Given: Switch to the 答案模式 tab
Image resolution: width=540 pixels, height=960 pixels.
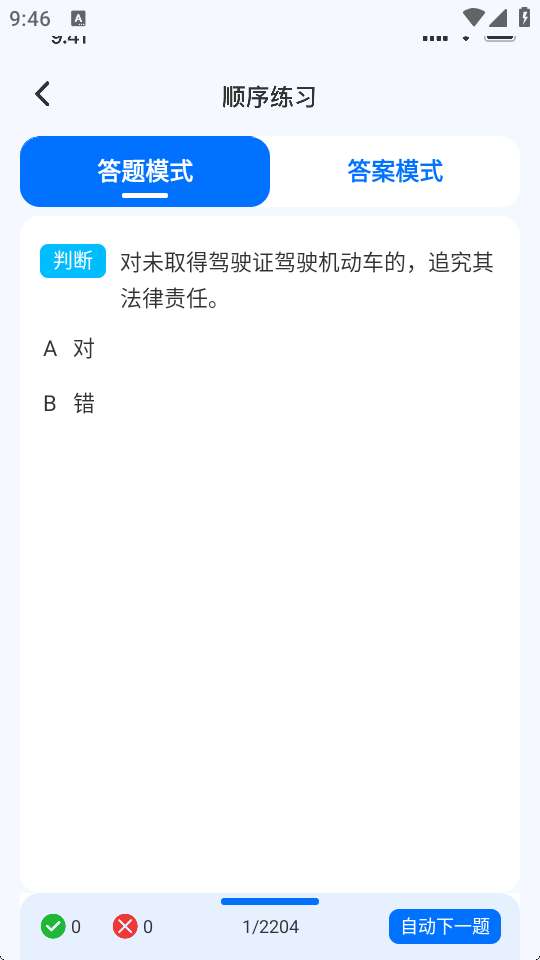Looking at the screenshot, I should [395, 171].
